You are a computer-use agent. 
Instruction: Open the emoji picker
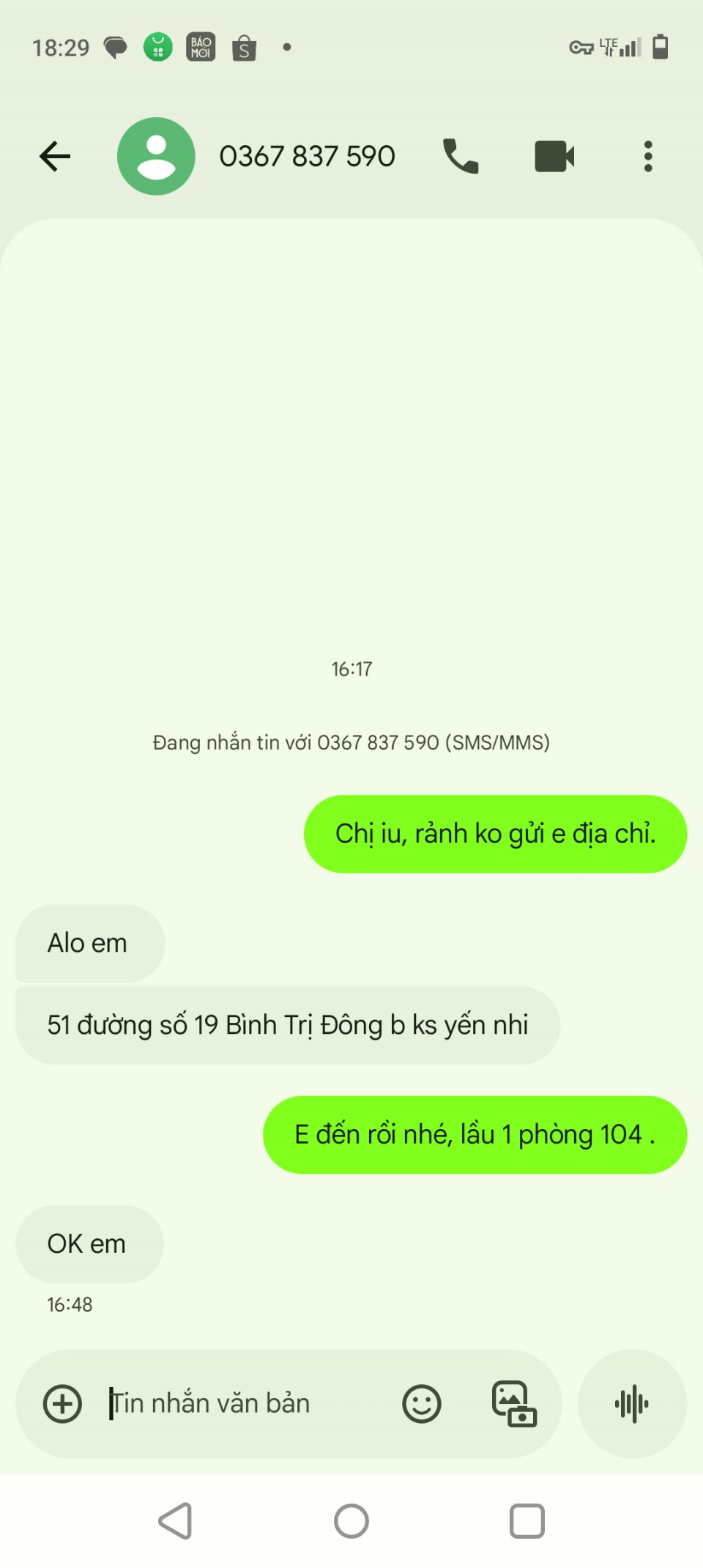pyautogui.click(x=422, y=1404)
